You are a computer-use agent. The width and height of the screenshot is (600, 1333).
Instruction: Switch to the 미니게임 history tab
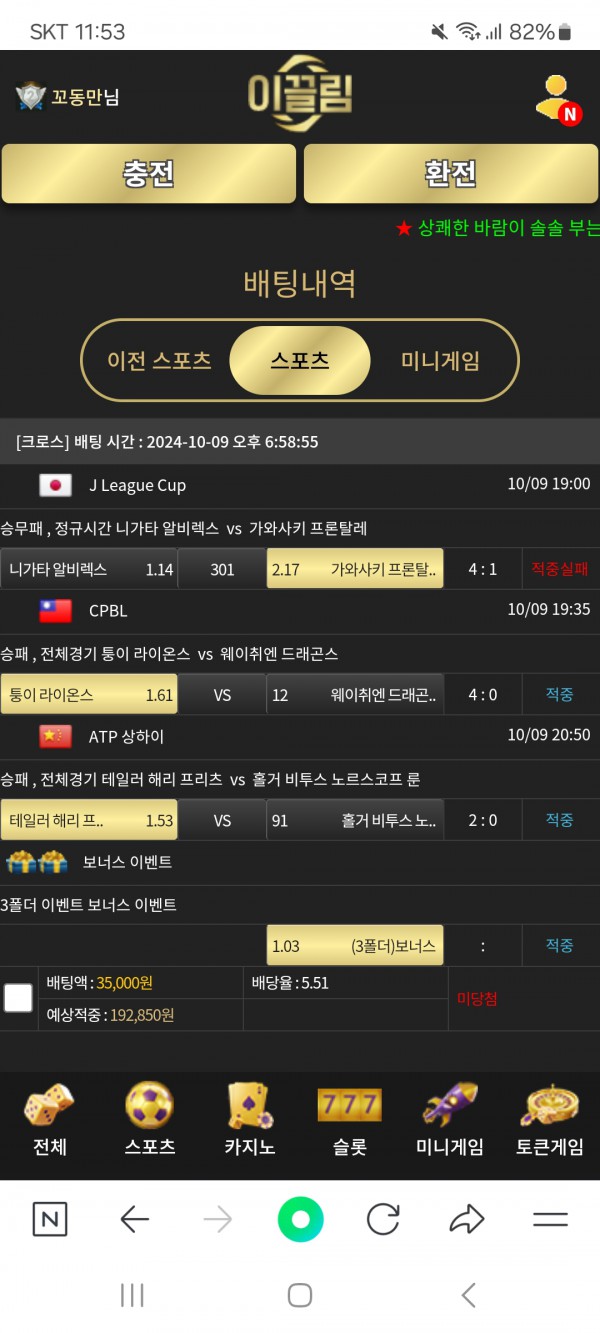tap(440, 361)
